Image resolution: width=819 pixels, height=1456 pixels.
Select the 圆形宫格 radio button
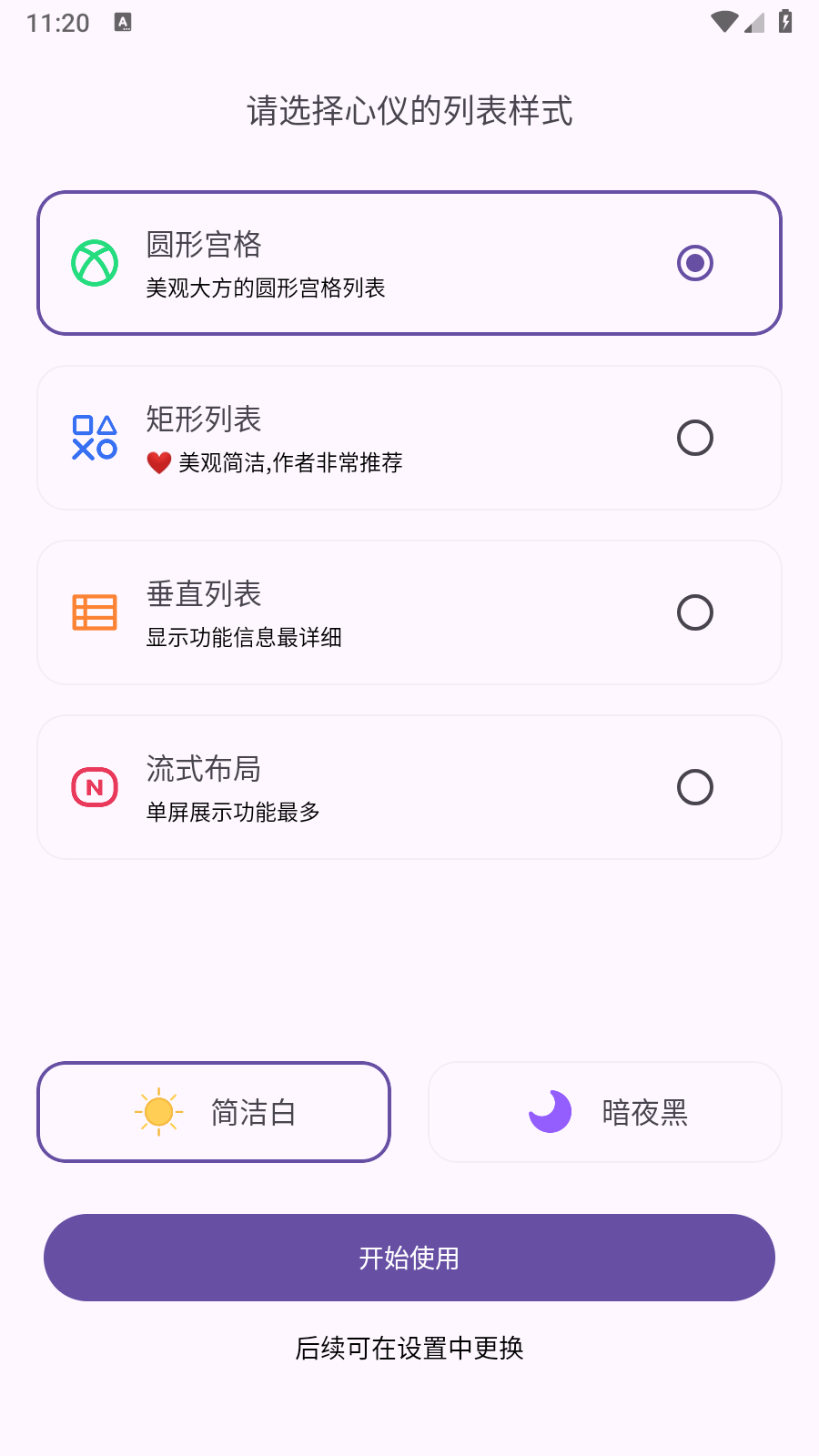point(694,263)
